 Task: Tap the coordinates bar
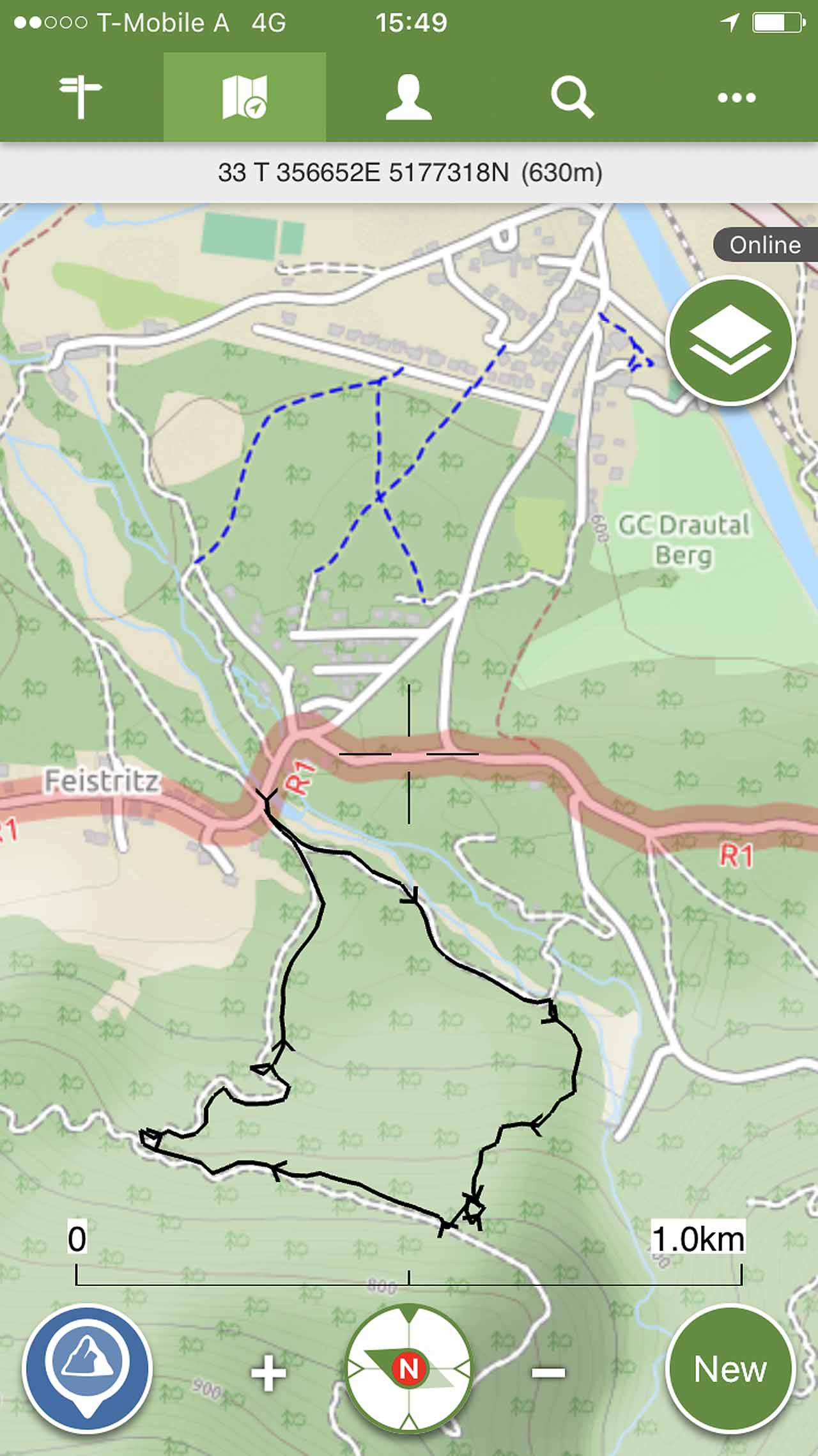409,173
